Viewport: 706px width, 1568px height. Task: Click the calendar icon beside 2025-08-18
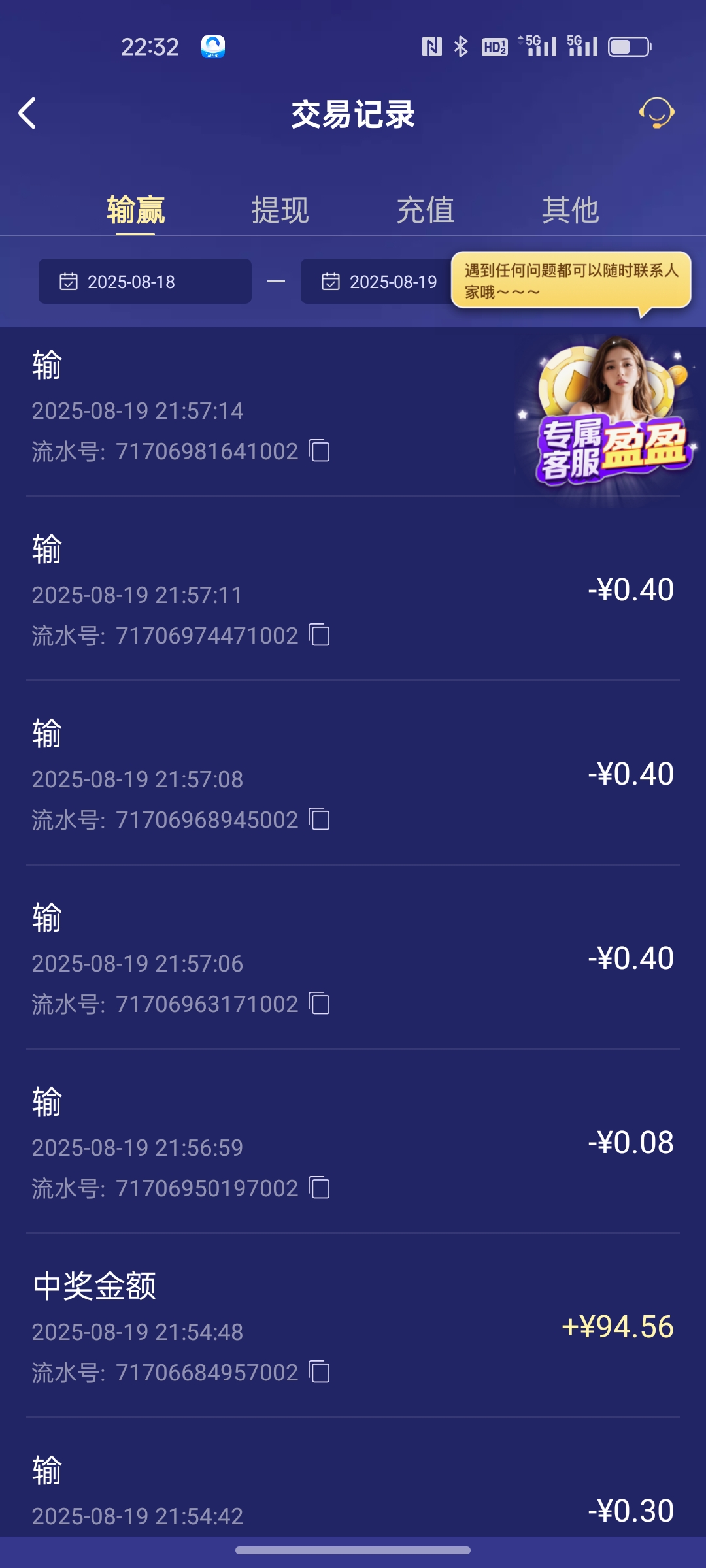pyautogui.click(x=68, y=282)
